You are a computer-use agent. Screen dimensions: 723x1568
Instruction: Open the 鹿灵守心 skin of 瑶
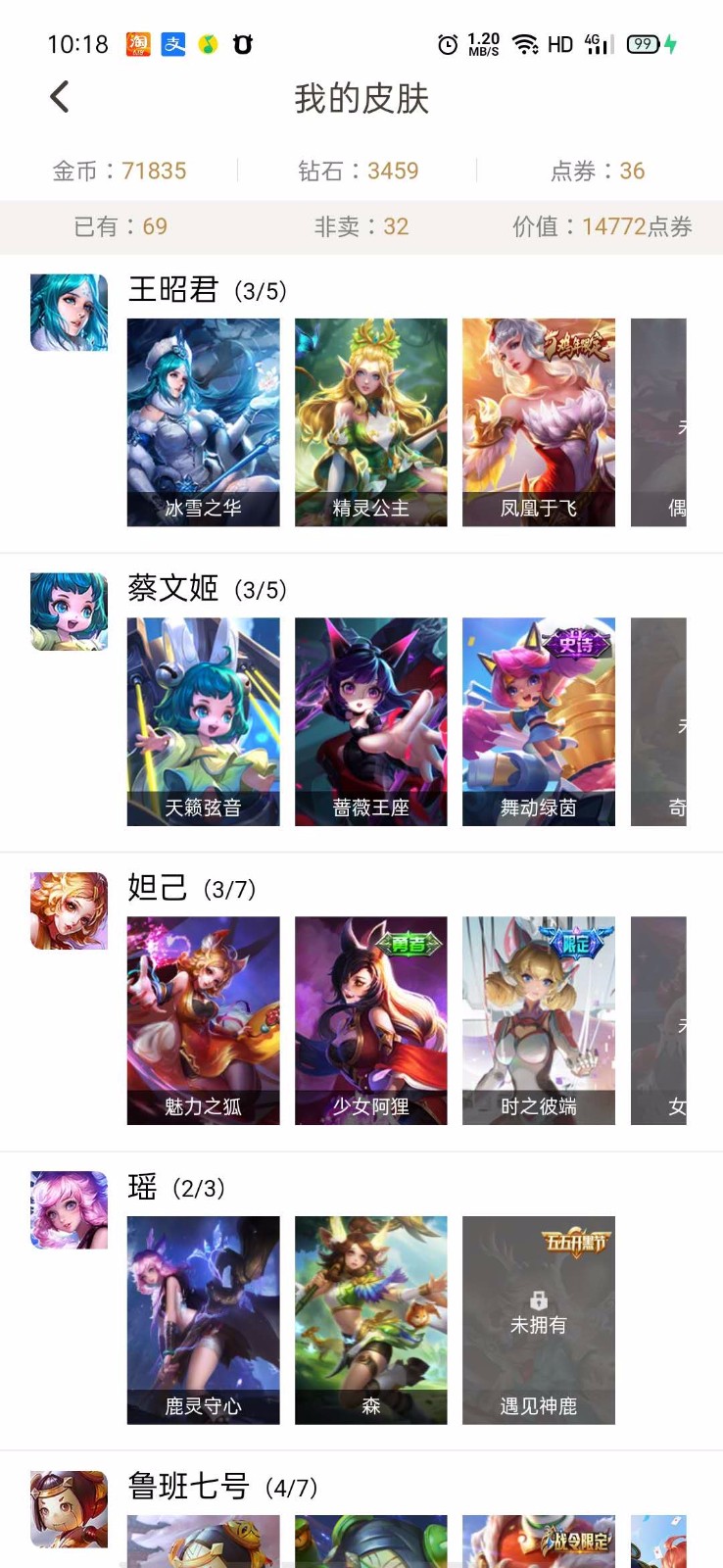click(x=203, y=1319)
